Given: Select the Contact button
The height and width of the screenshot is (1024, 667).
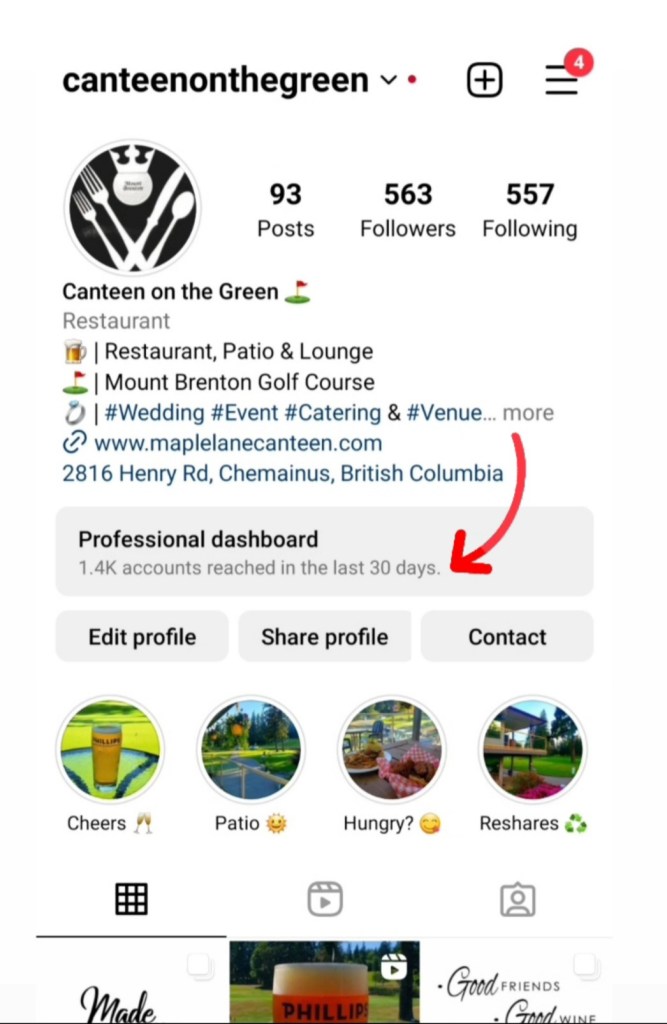Looking at the screenshot, I should point(507,637).
